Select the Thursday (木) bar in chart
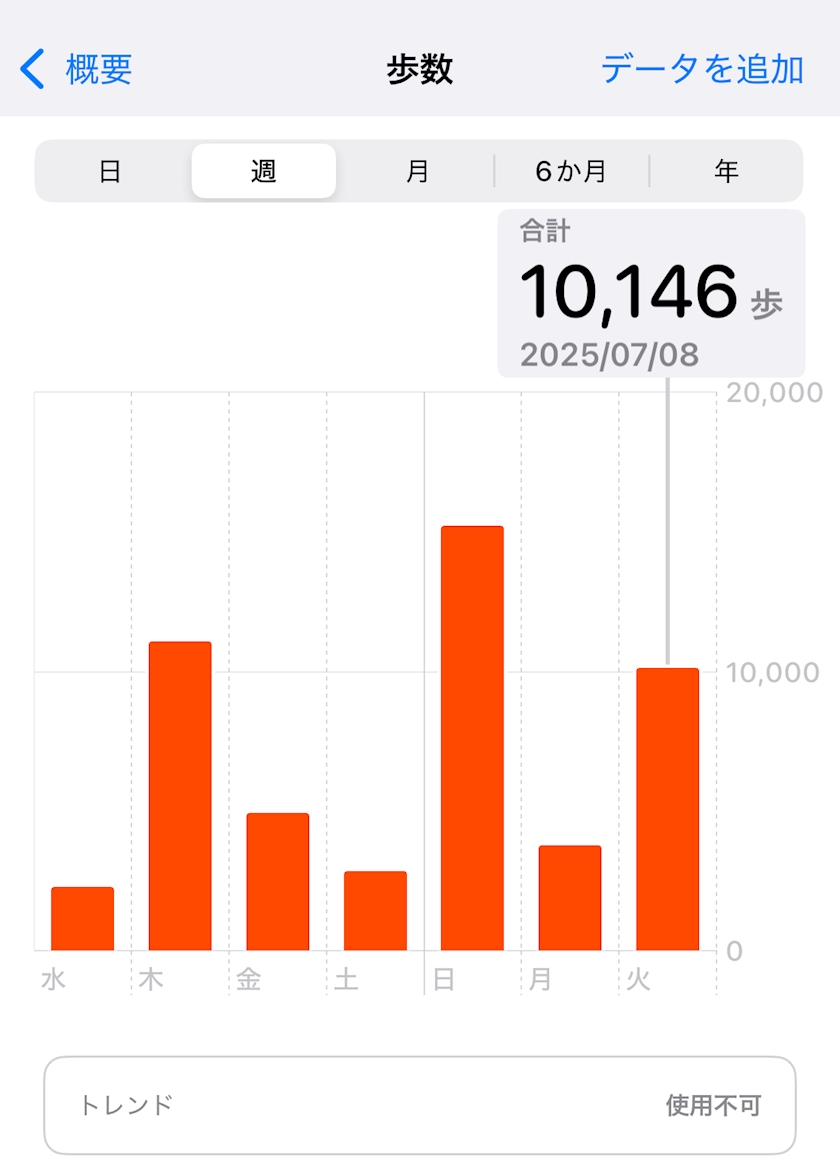The image size is (840, 1174). 180,796
